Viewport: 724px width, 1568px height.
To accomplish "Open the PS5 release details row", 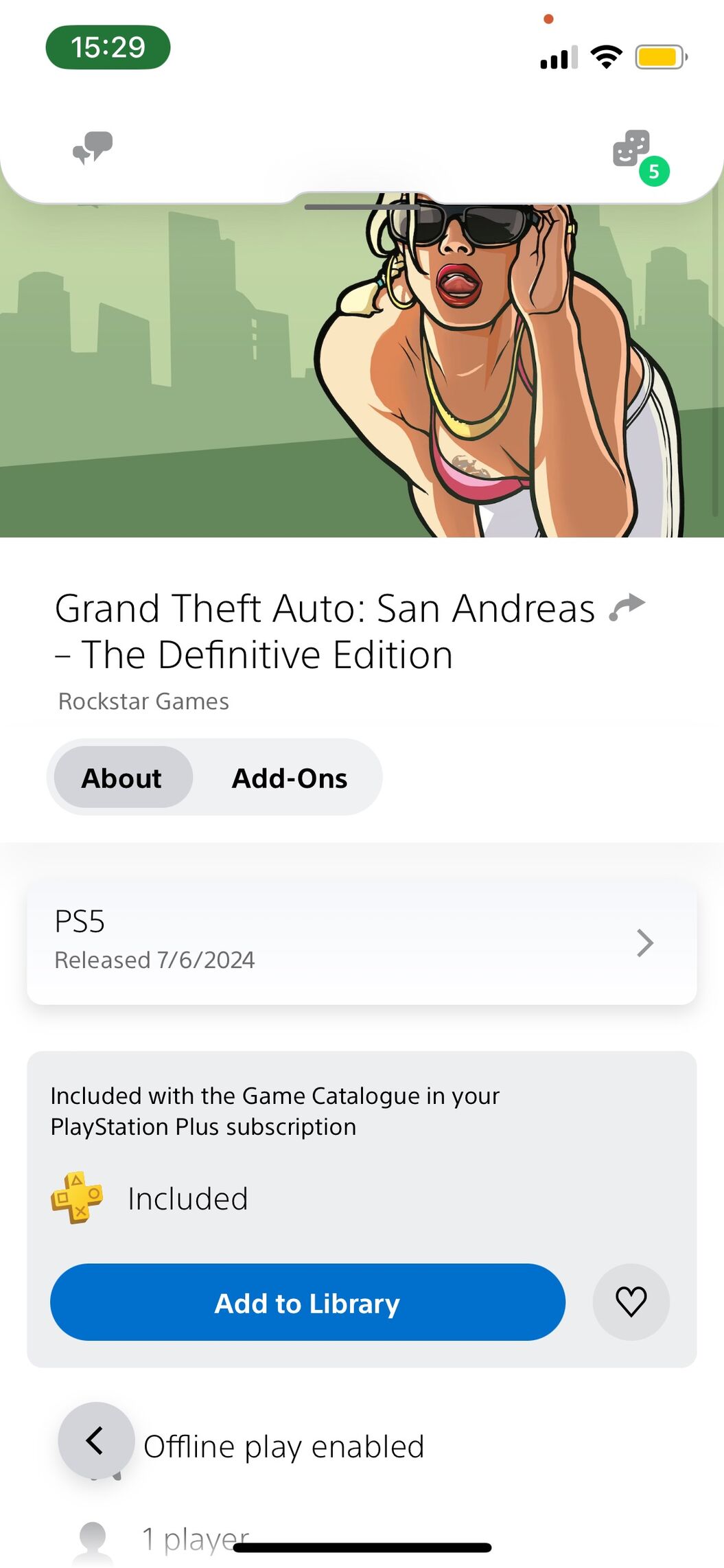I will (x=362, y=943).
